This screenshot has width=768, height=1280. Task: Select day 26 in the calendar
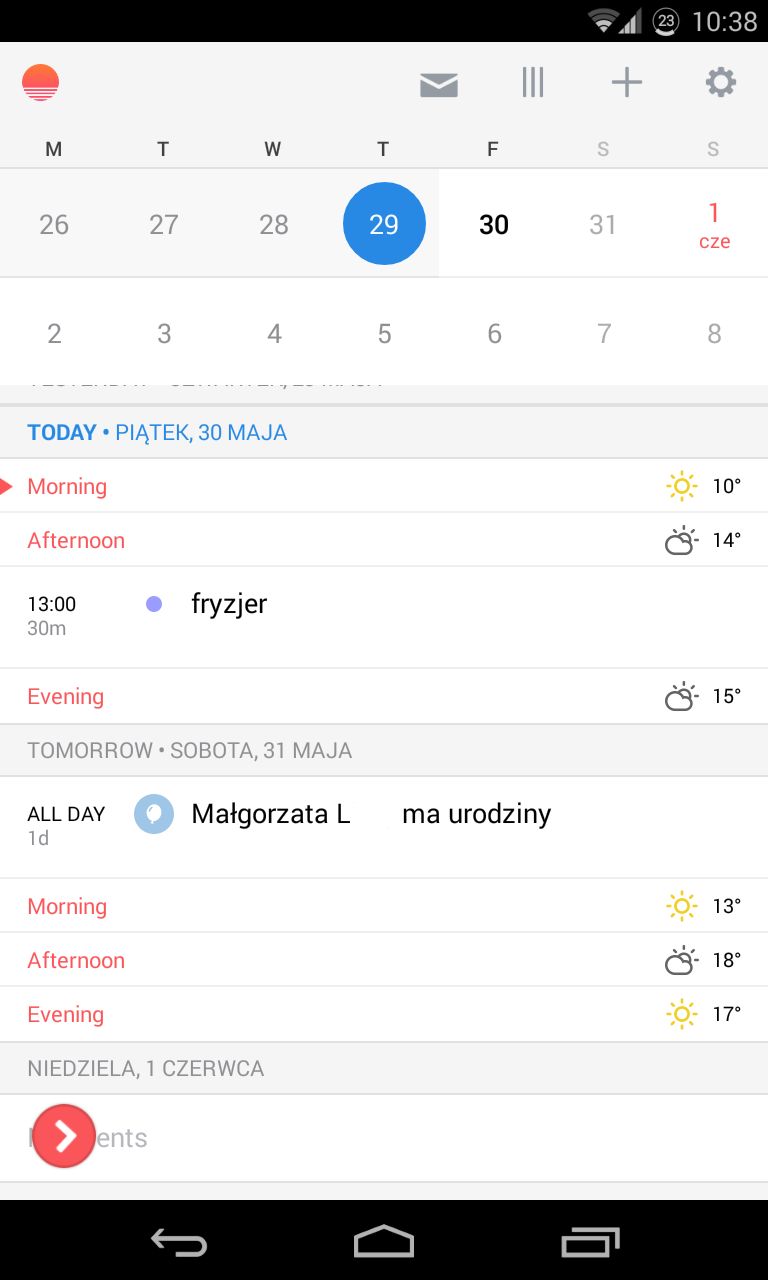[x=54, y=224]
